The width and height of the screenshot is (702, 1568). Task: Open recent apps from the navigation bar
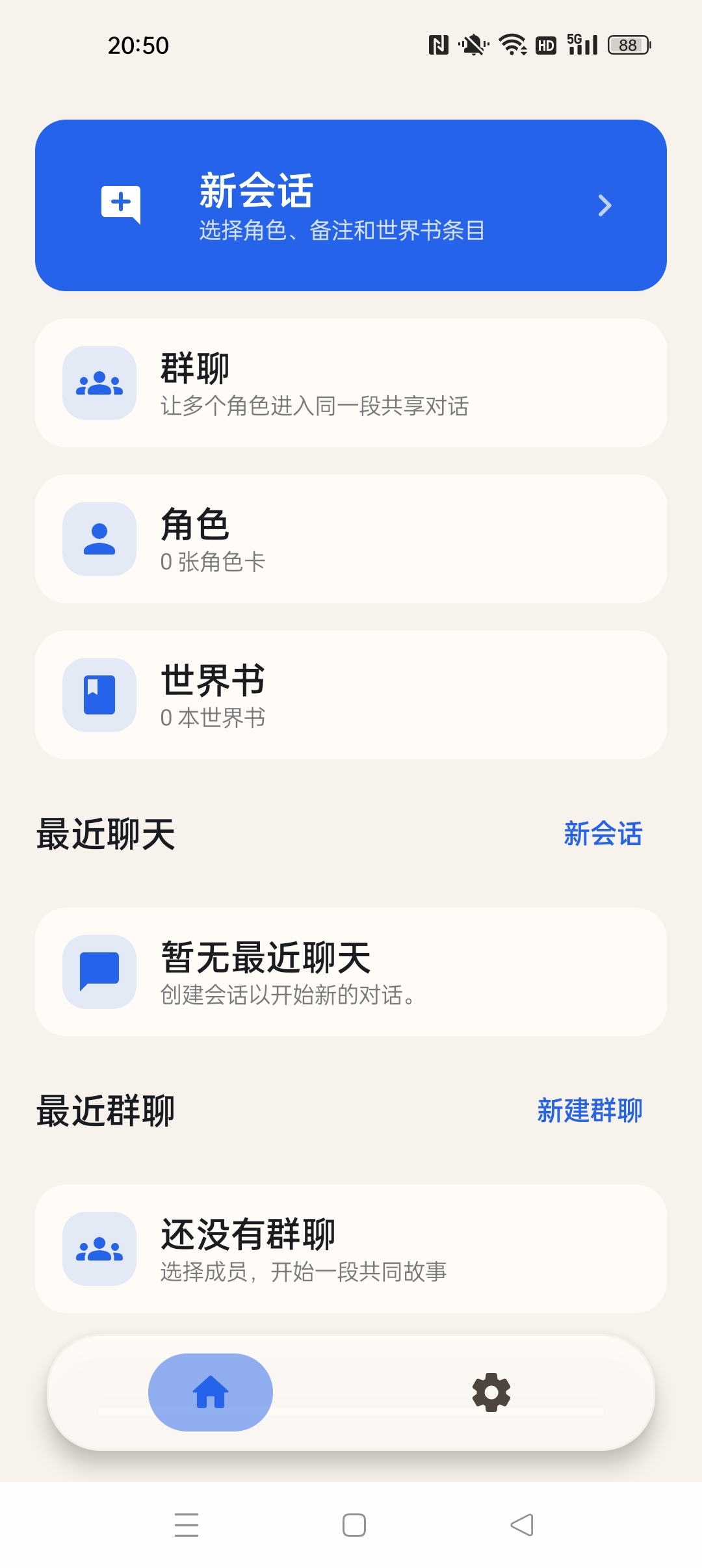point(187,1525)
